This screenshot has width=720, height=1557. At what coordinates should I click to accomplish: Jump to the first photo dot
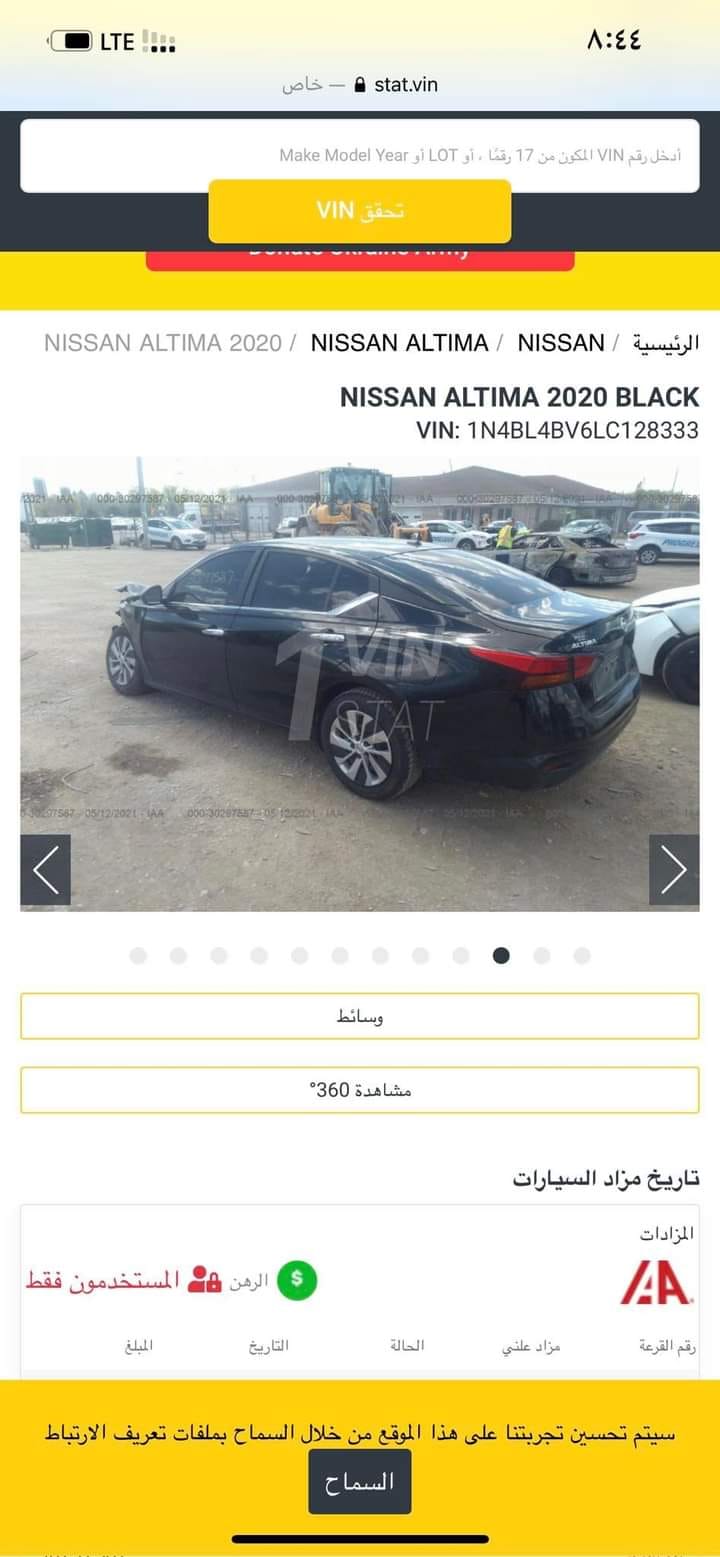[138, 955]
